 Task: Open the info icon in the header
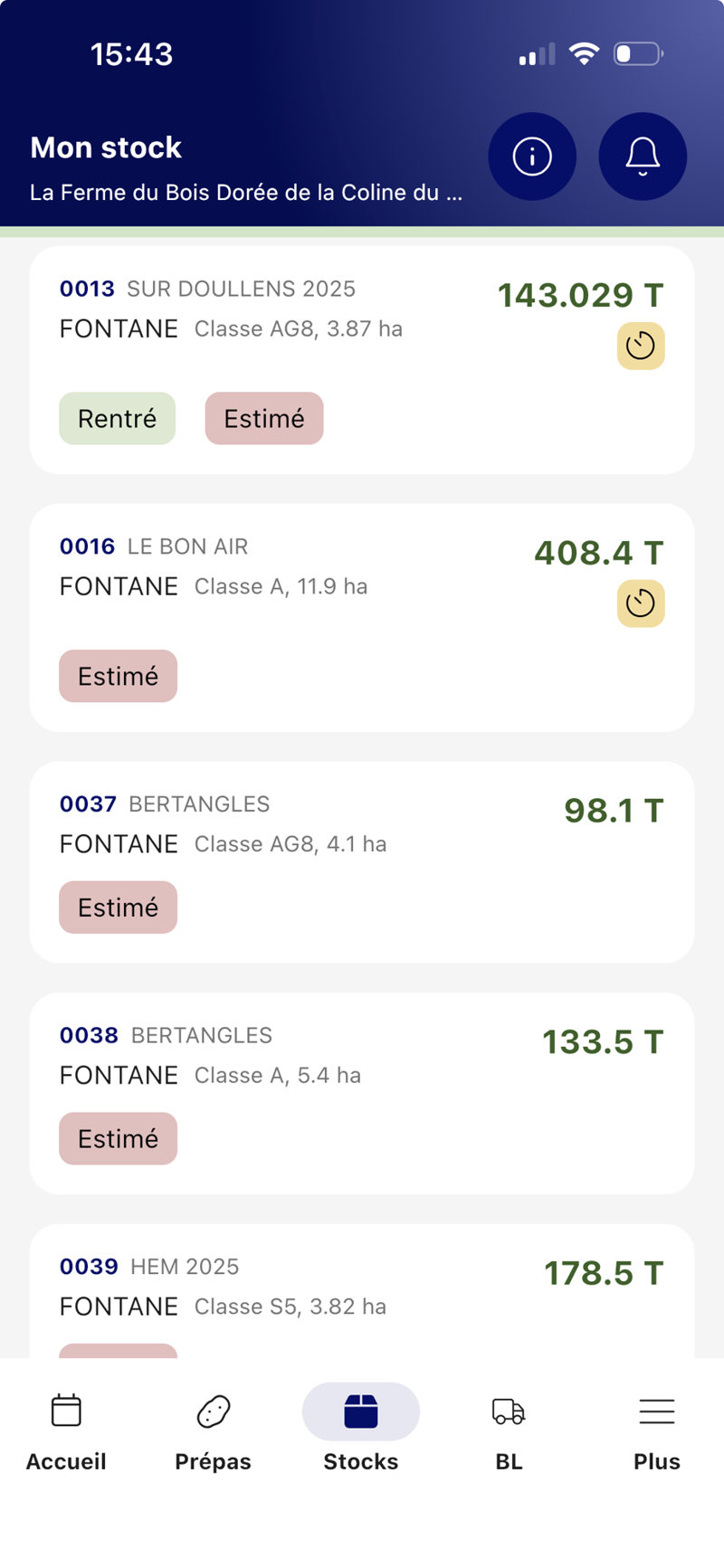click(532, 157)
